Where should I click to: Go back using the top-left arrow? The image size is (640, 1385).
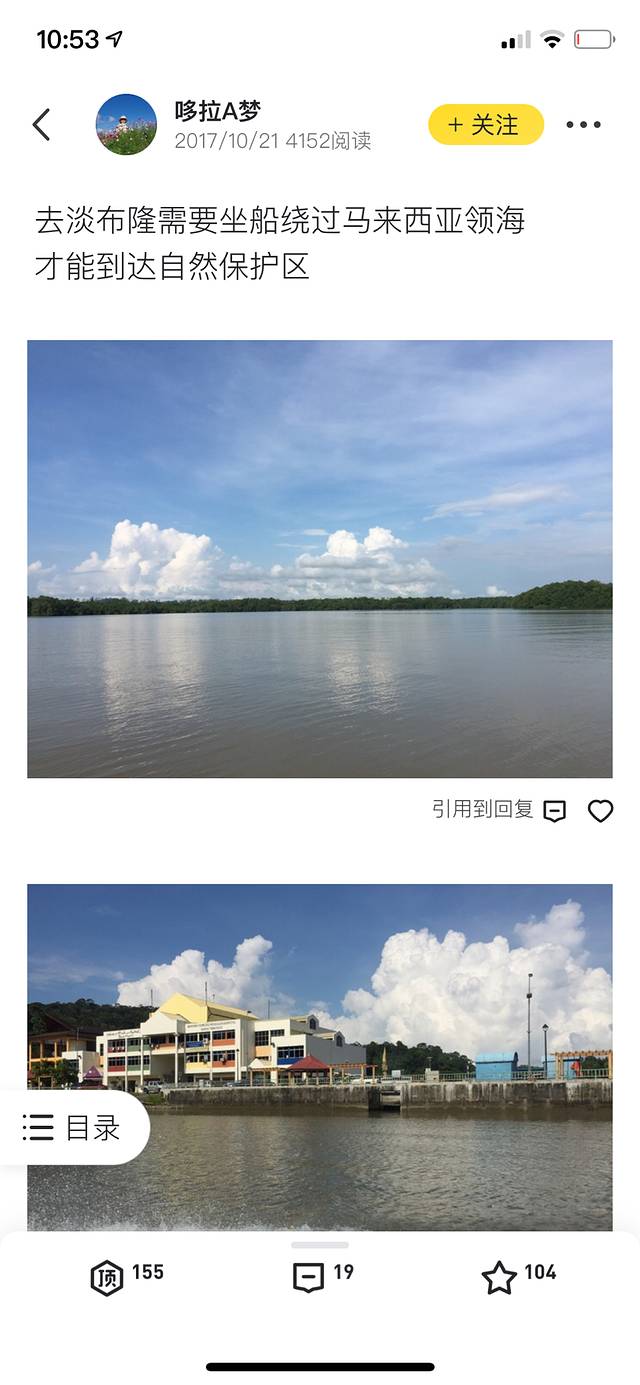(41, 125)
